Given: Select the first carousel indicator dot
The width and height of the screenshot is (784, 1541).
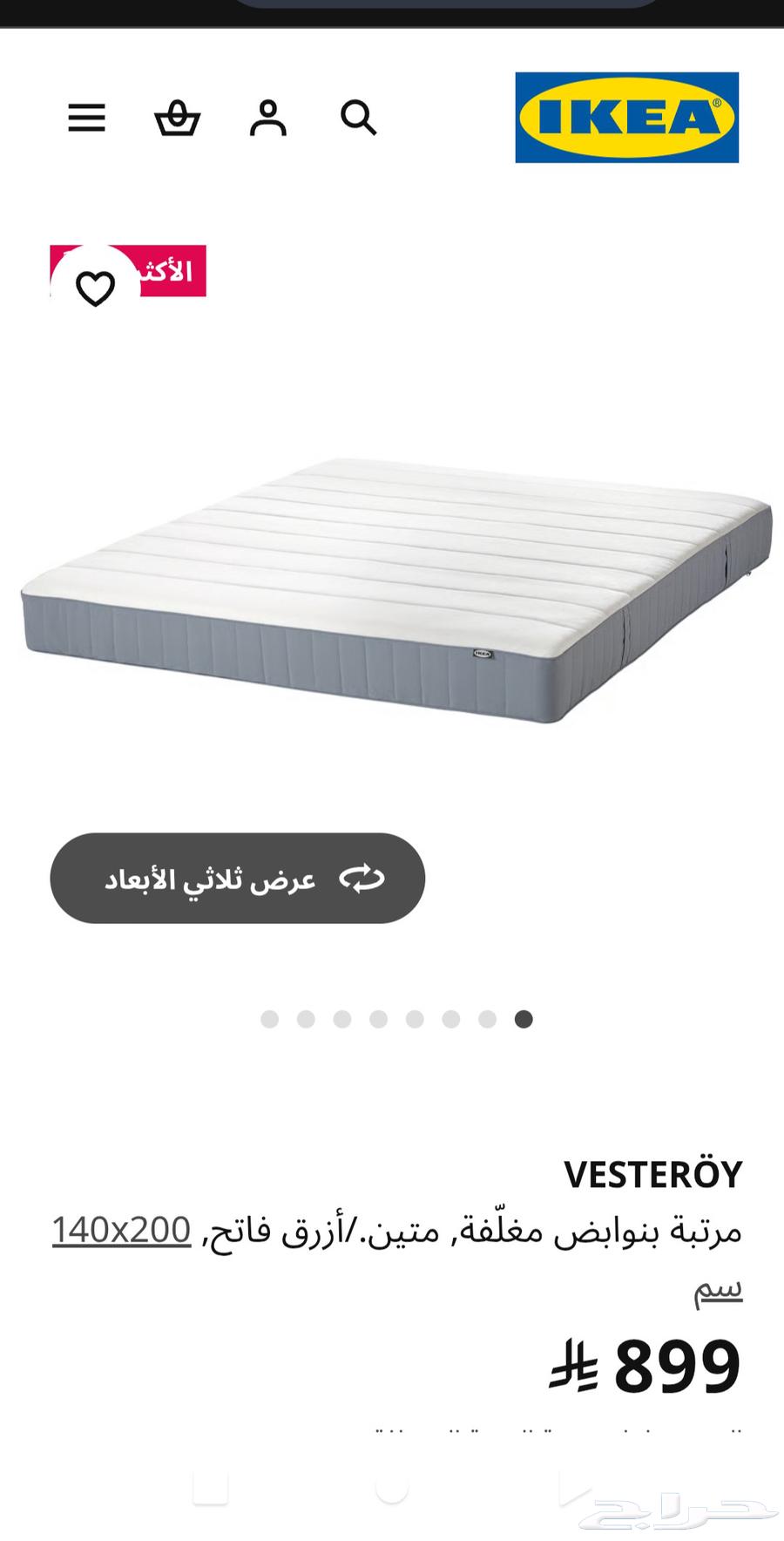Looking at the screenshot, I should point(267,1018).
